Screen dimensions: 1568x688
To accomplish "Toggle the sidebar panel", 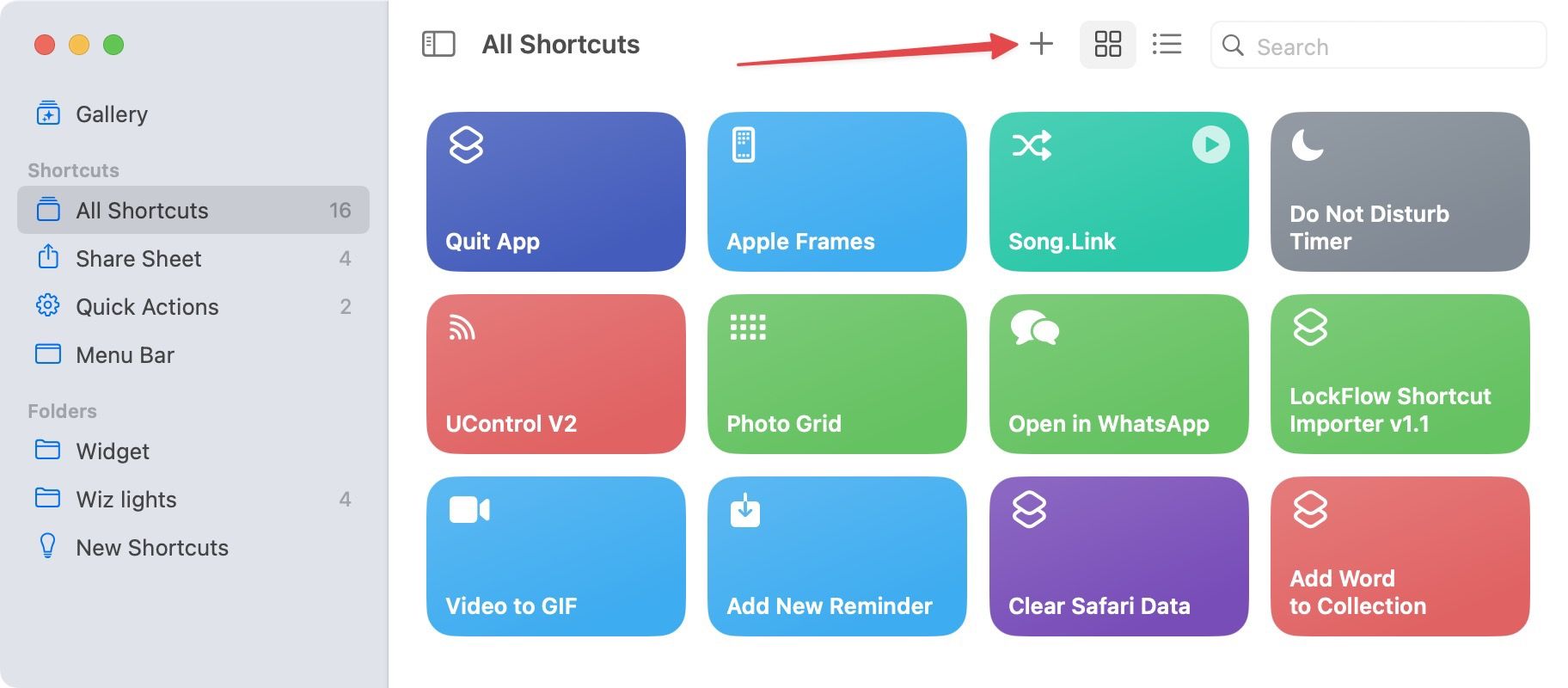I will [438, 44].
